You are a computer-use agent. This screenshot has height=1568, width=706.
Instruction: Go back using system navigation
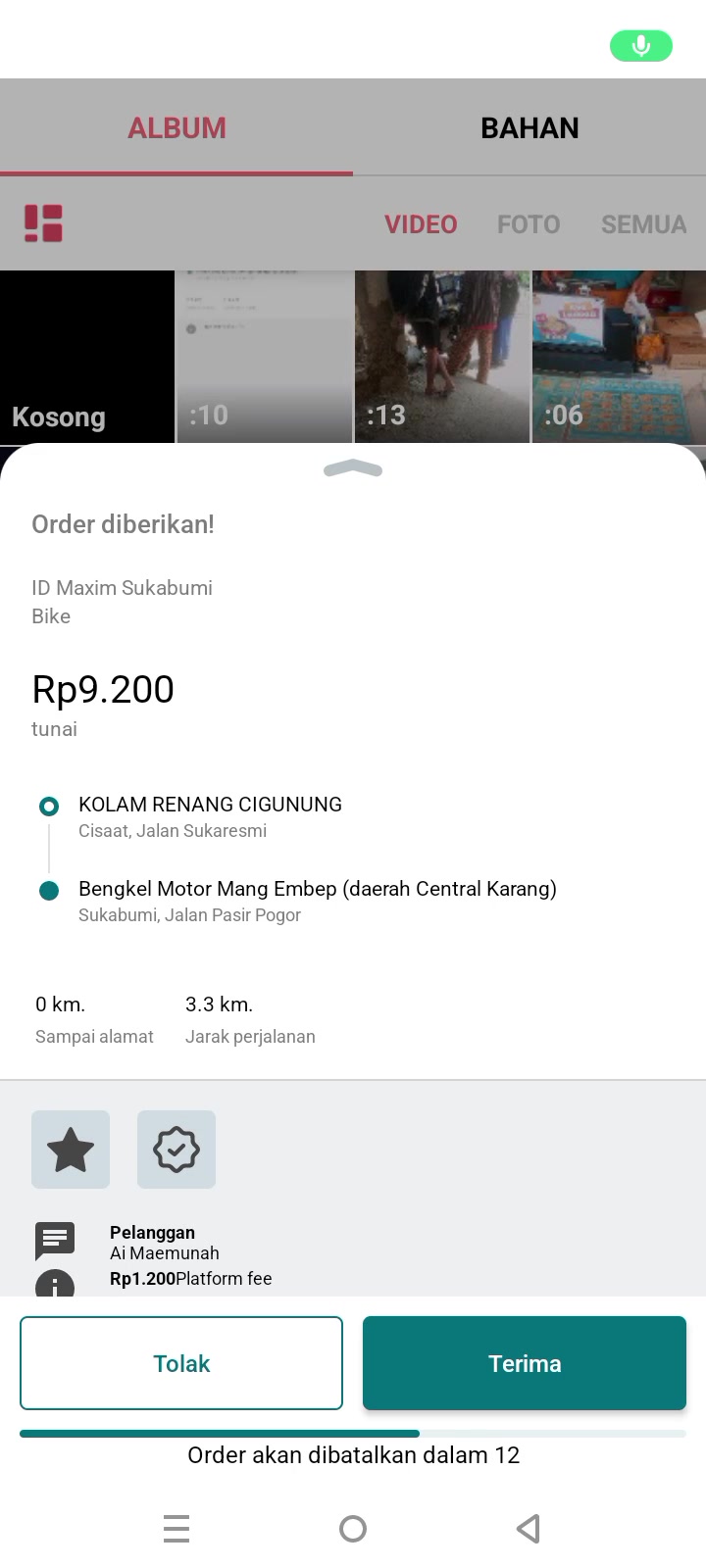coord(529,1528)
